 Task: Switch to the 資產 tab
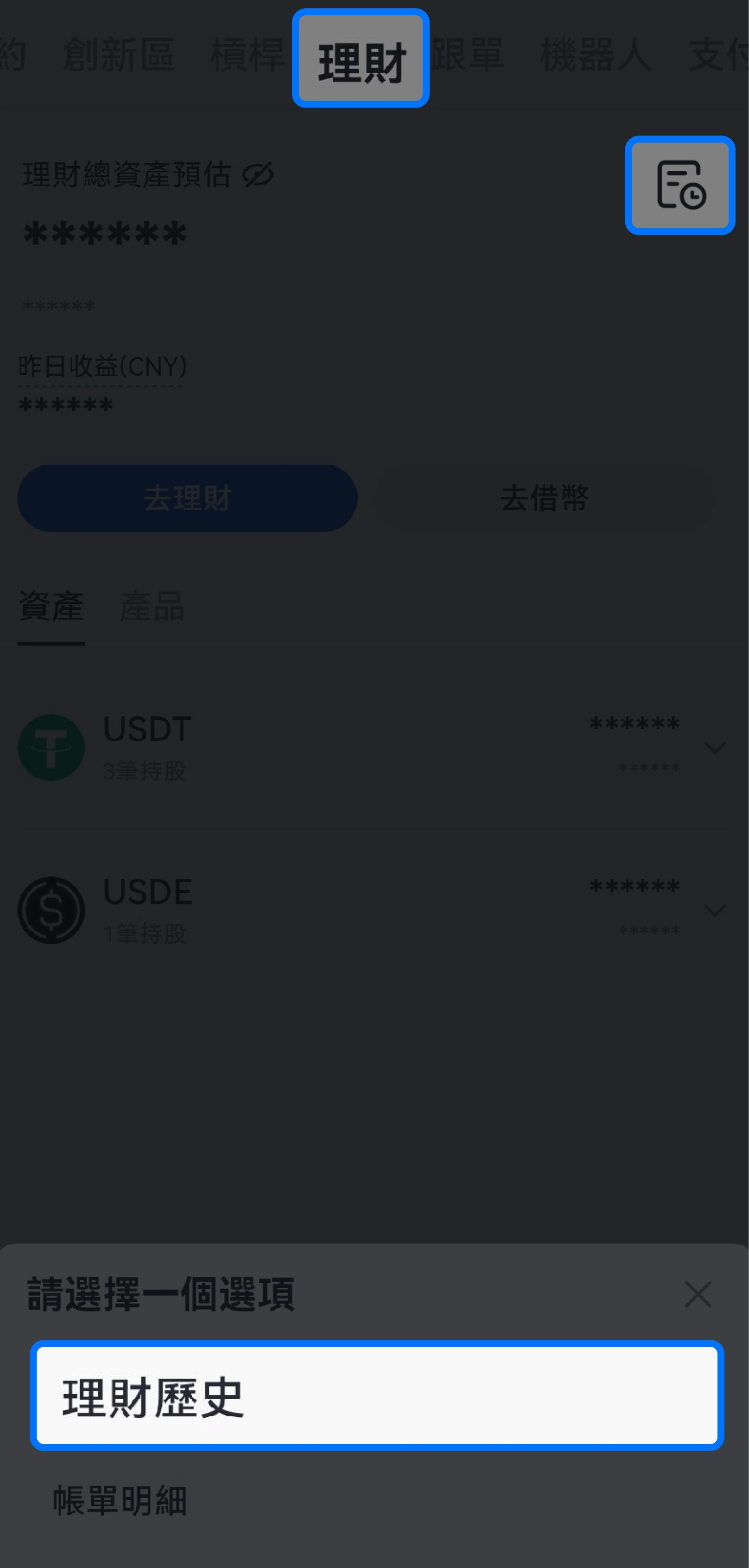51,607
